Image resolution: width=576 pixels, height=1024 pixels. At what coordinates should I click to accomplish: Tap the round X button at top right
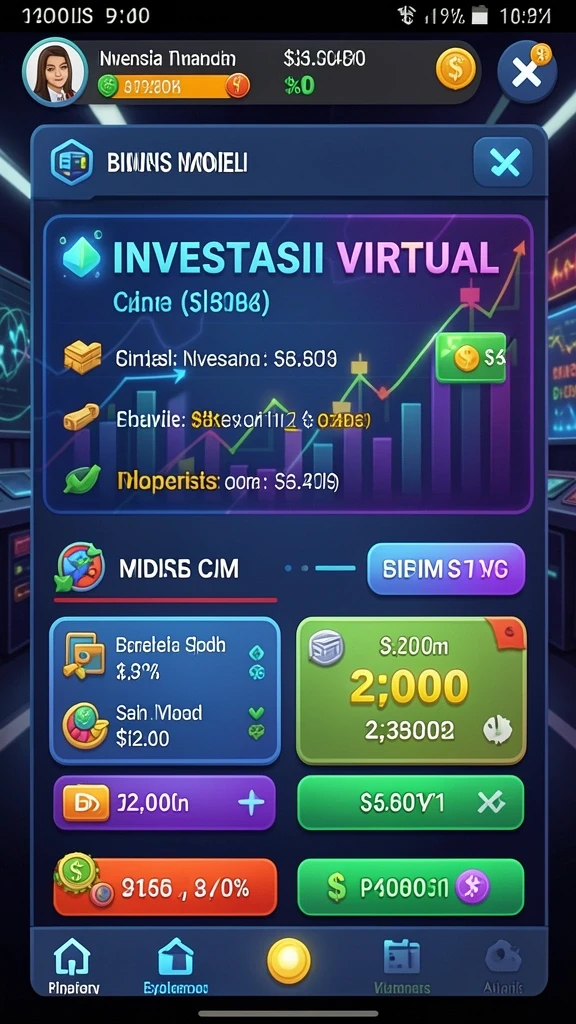(528, 72)
